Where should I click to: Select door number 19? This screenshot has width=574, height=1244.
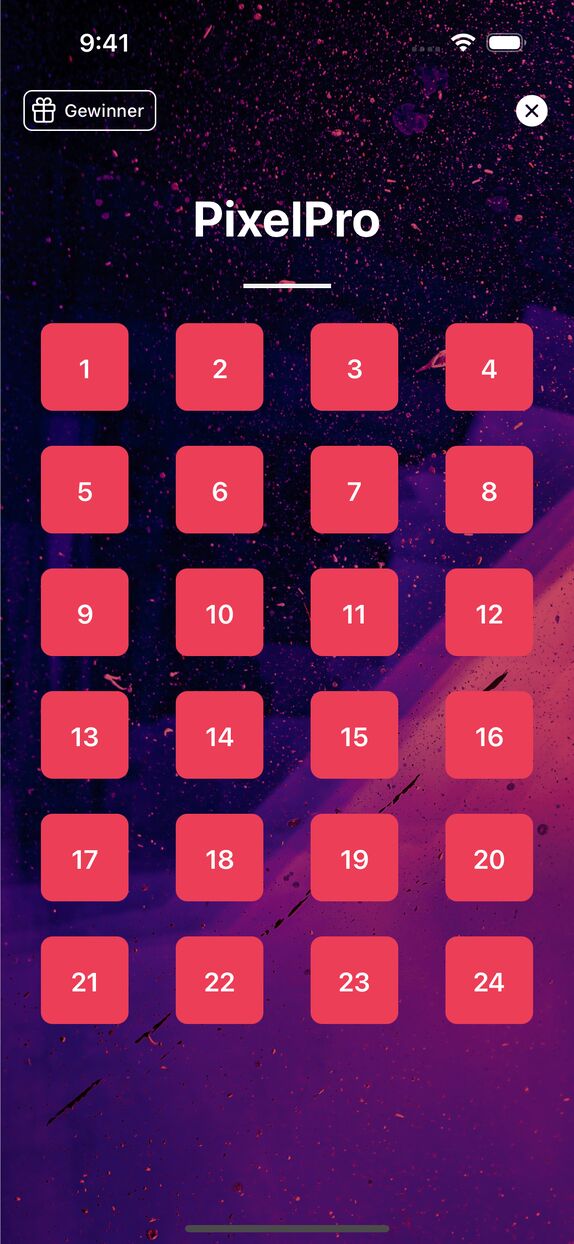(354, 858)
